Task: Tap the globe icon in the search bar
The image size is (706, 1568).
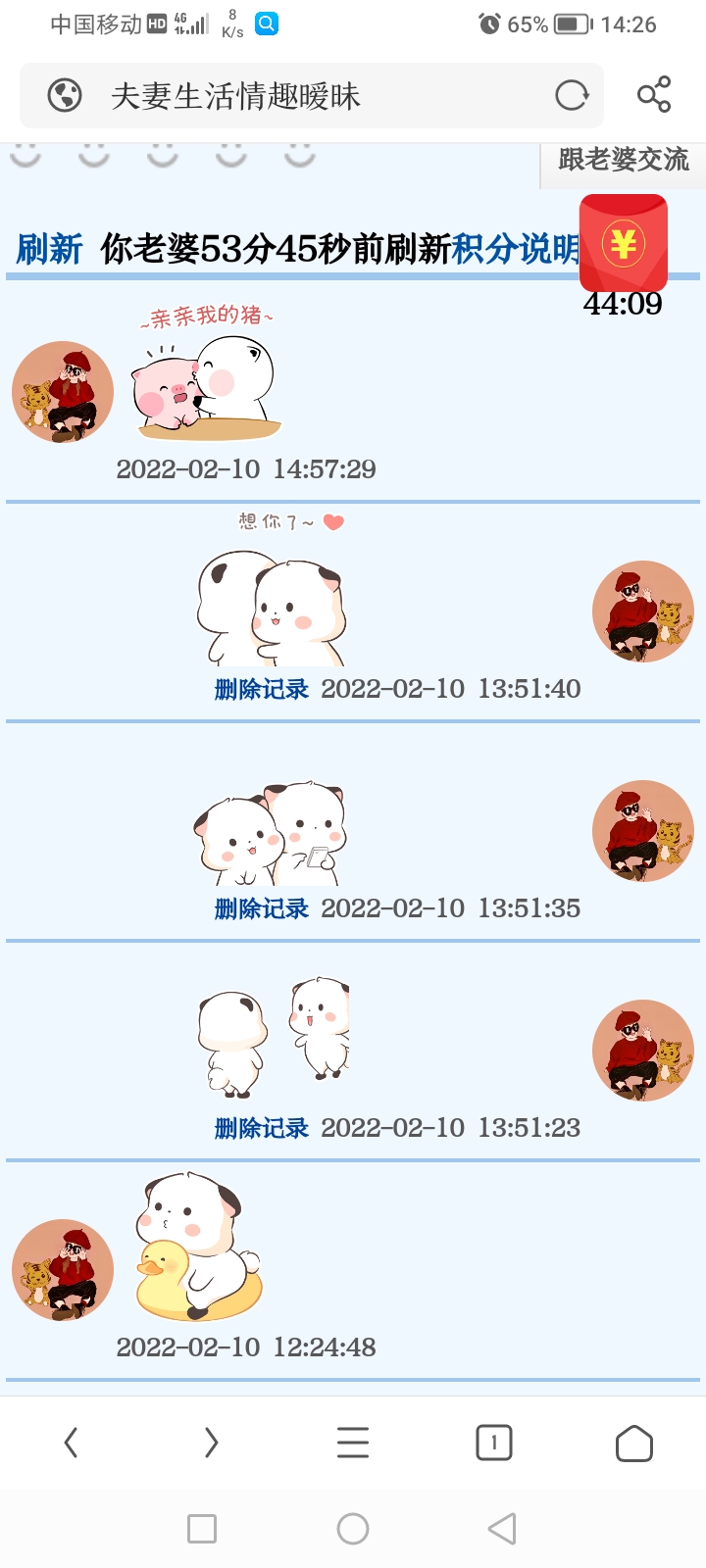Action: pos(64,95)
